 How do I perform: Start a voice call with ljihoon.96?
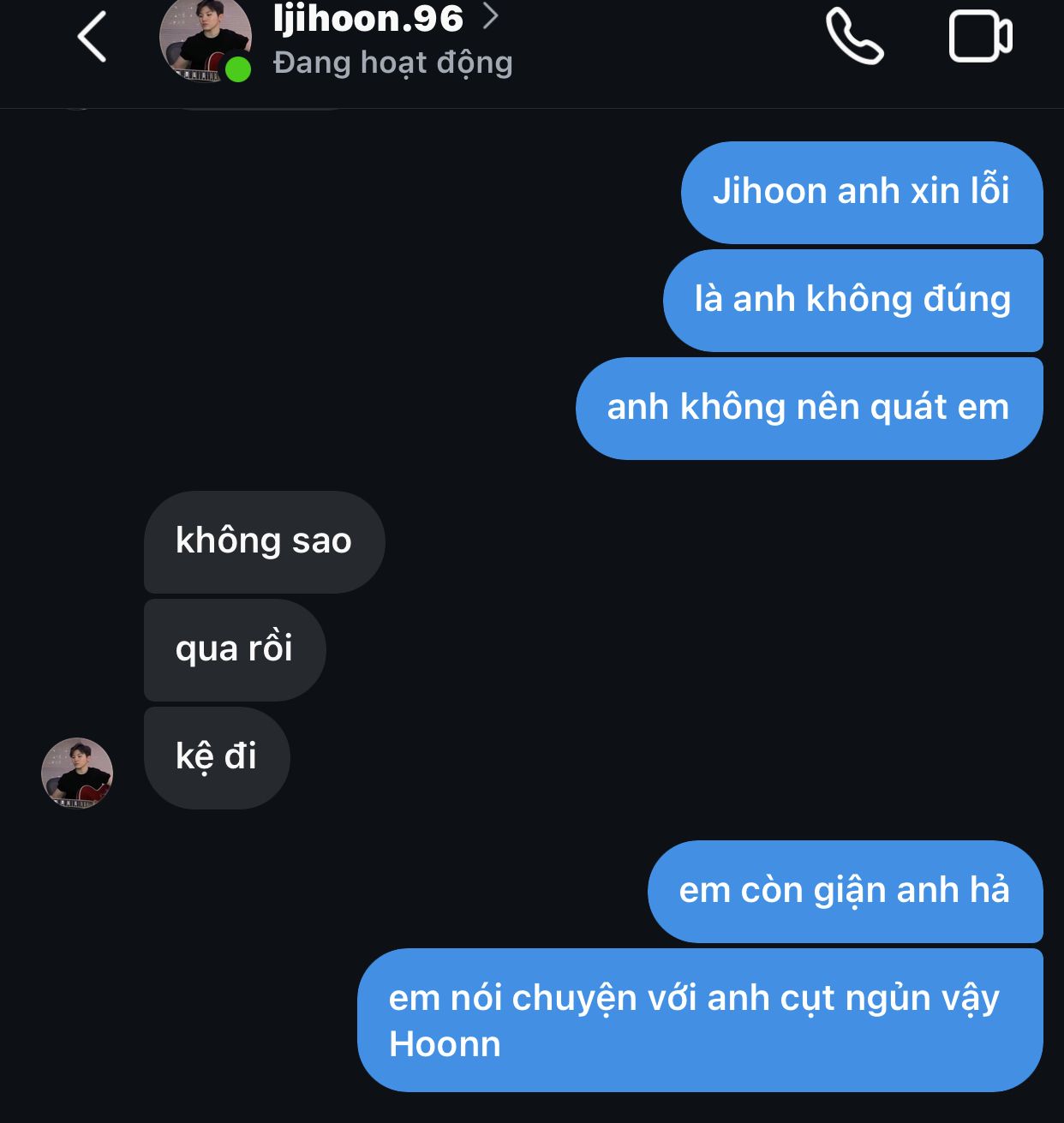tap(854, 37)
